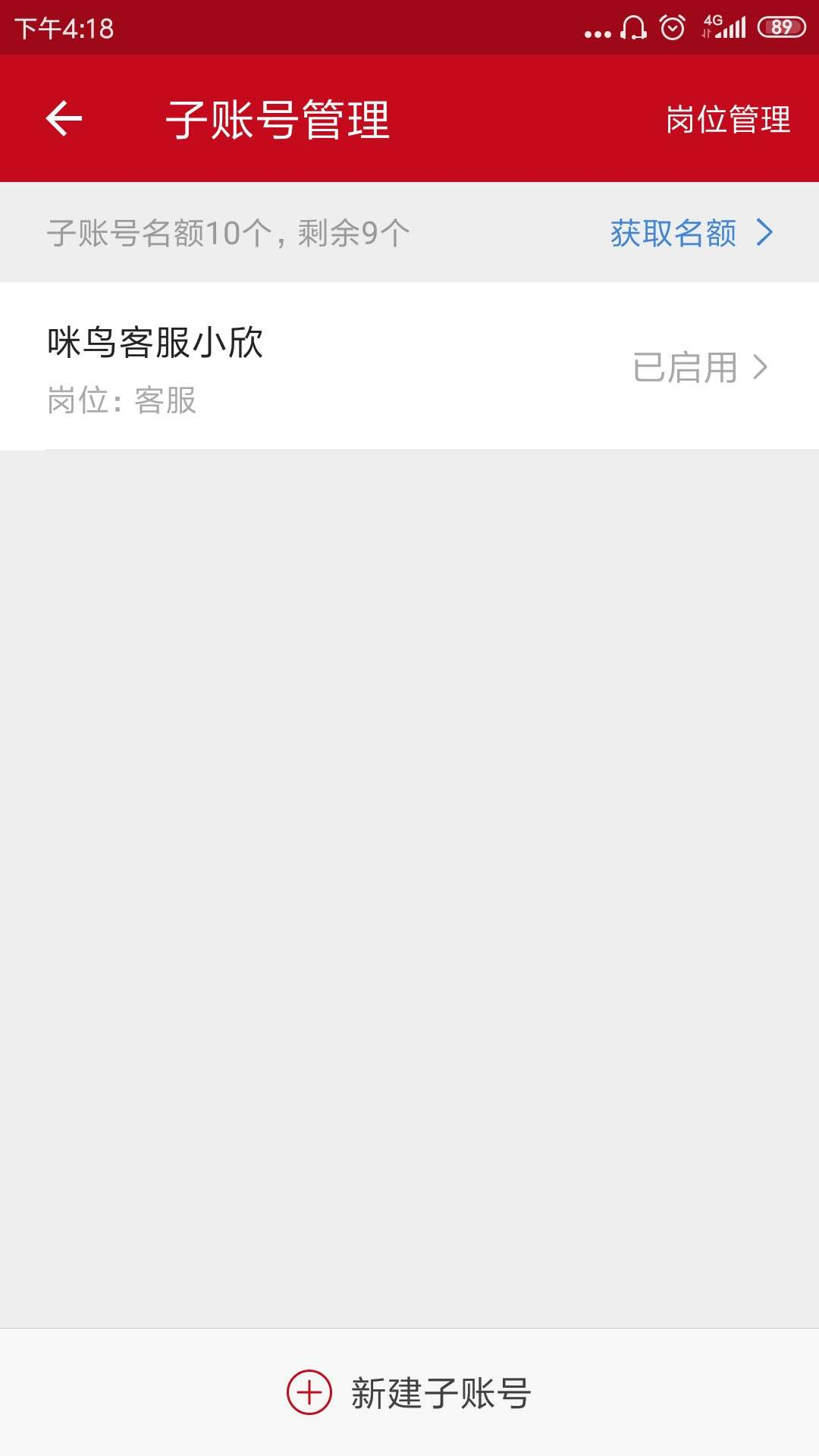The width and height of the screenshot is (819, 1456).
Task: Open 岗位管理 in the top bar
Action: pos(728,119)
